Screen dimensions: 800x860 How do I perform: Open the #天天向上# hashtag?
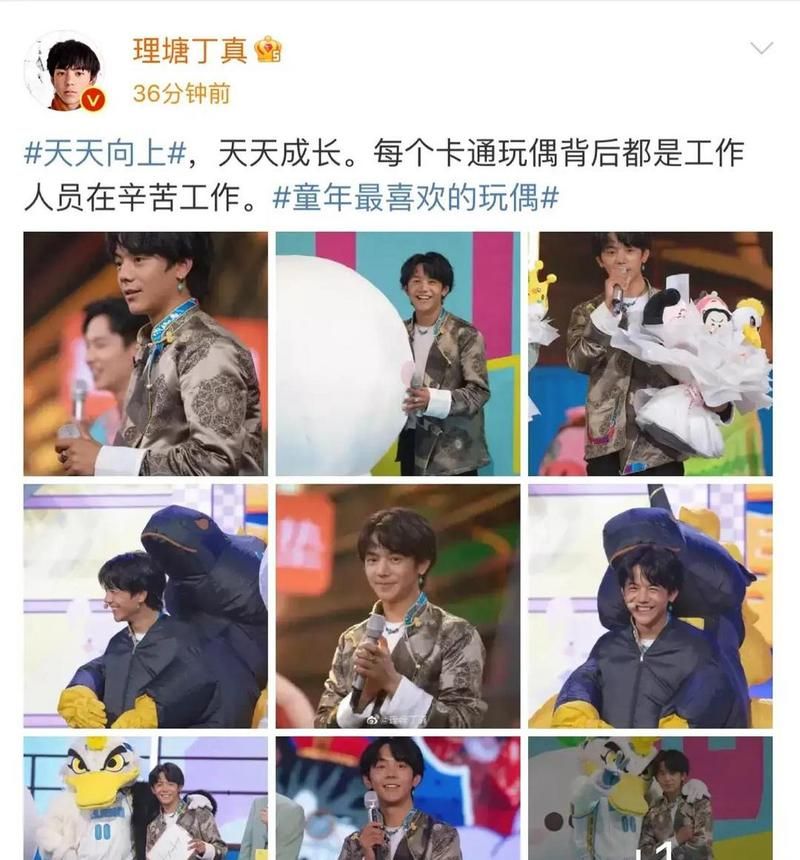click(x=105, y=155)
